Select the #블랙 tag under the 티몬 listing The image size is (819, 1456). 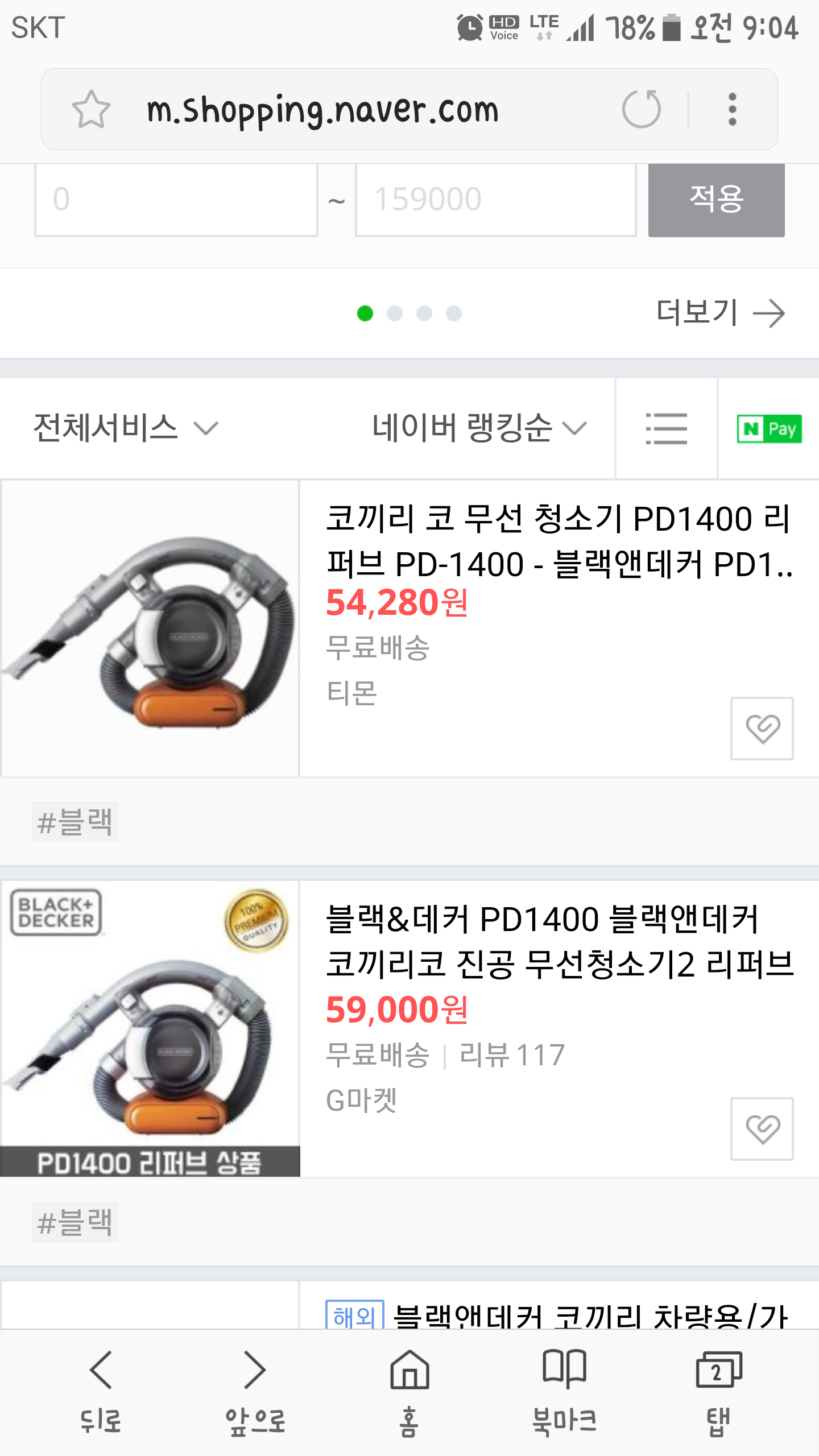[75, 822]
